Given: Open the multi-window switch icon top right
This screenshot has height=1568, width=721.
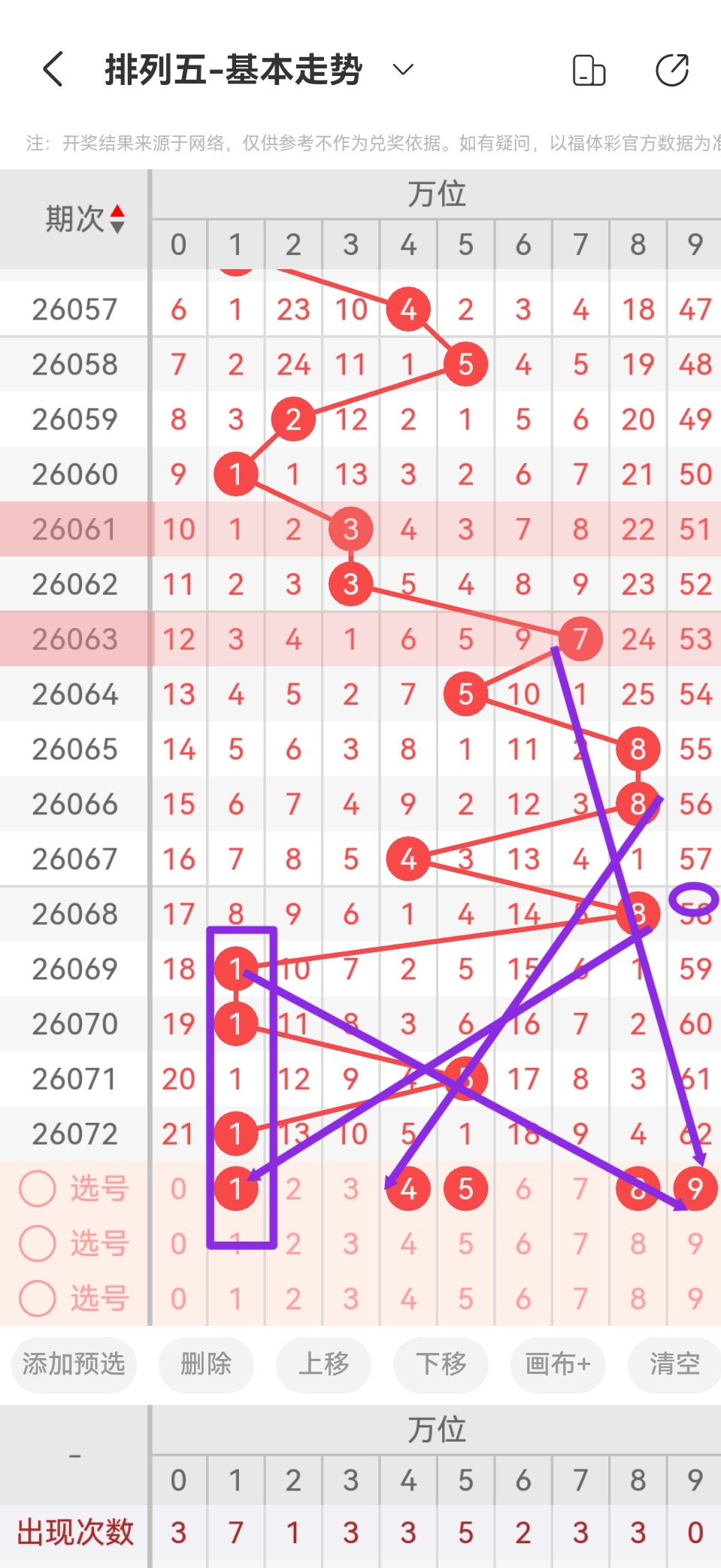Looking at the screenshot, I should 589,70.
